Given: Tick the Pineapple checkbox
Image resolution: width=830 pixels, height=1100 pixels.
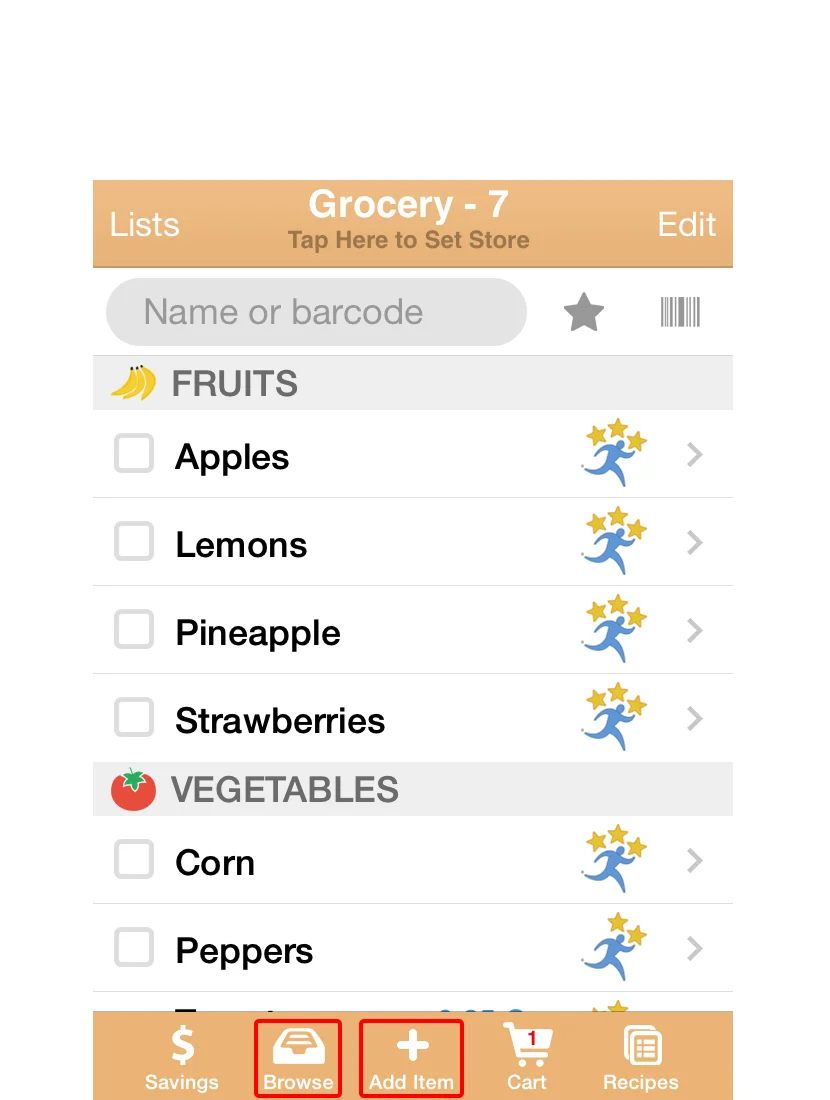Looking at the screenshot, I should 134,630.
